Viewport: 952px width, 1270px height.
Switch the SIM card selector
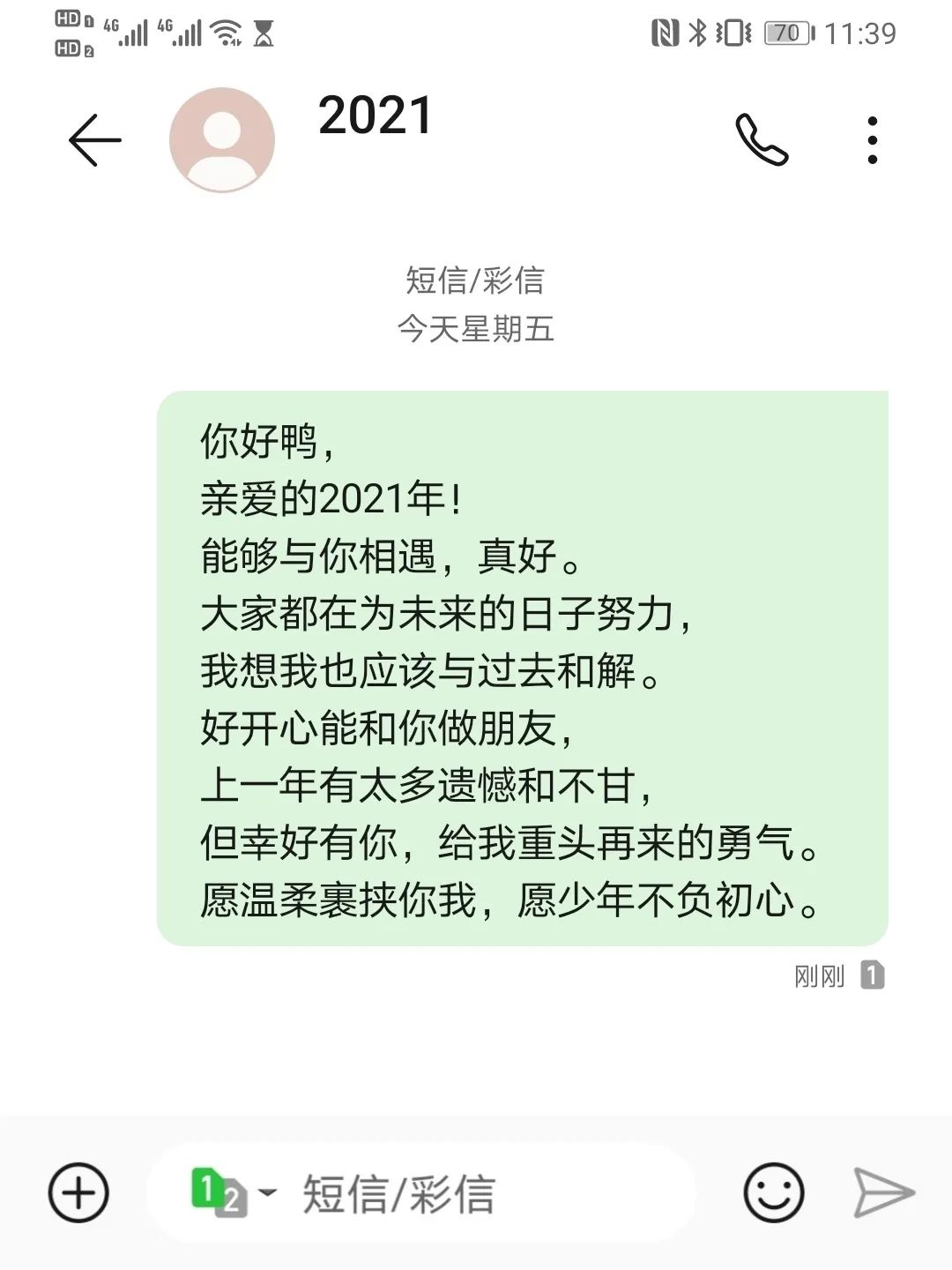pos(232,1193)
